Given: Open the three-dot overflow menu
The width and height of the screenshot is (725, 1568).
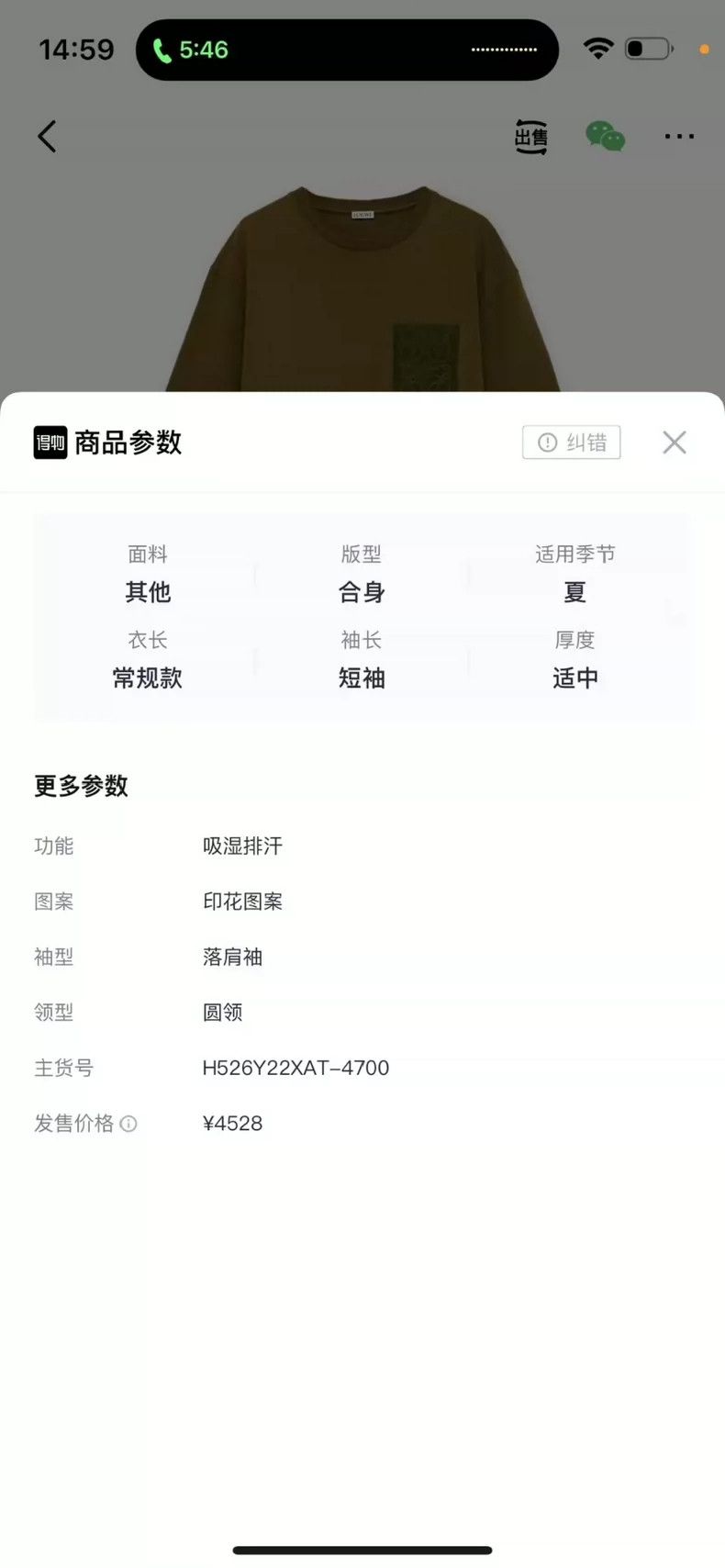Looking at the screenshot, I should pyautogui.click(x=679, y=136).
